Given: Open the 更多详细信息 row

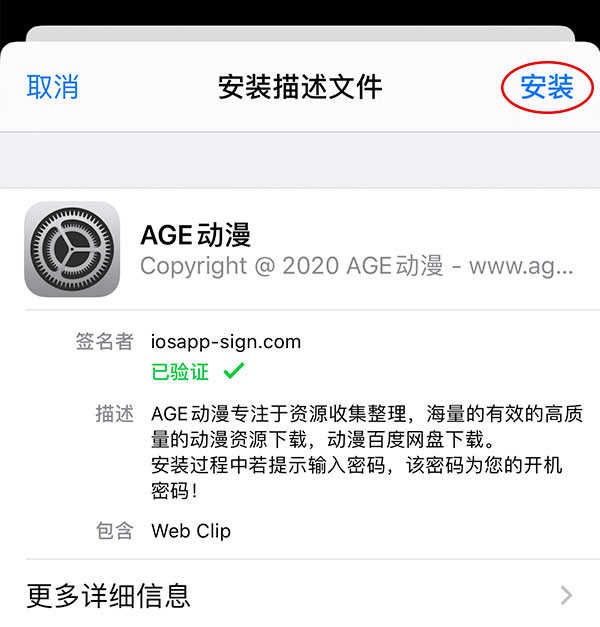Looking at the screenshot, I should pyautogui.click(x=300, y=595).
